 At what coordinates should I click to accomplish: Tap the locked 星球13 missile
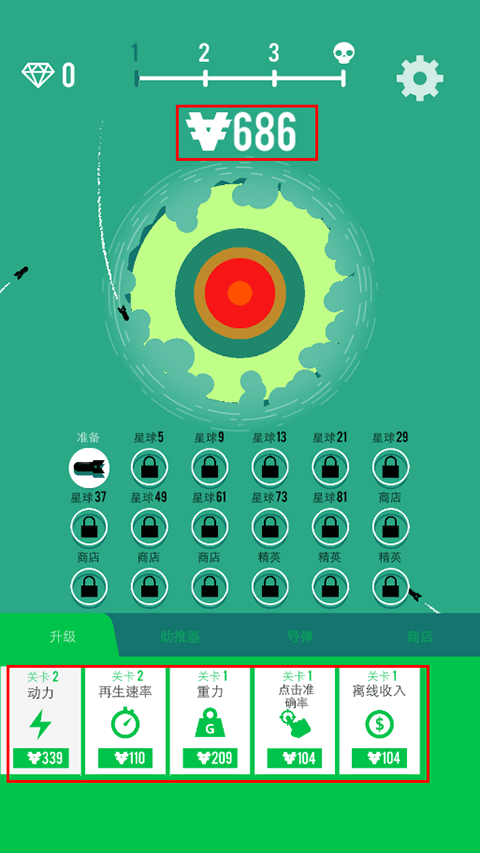tap(270, 467)
